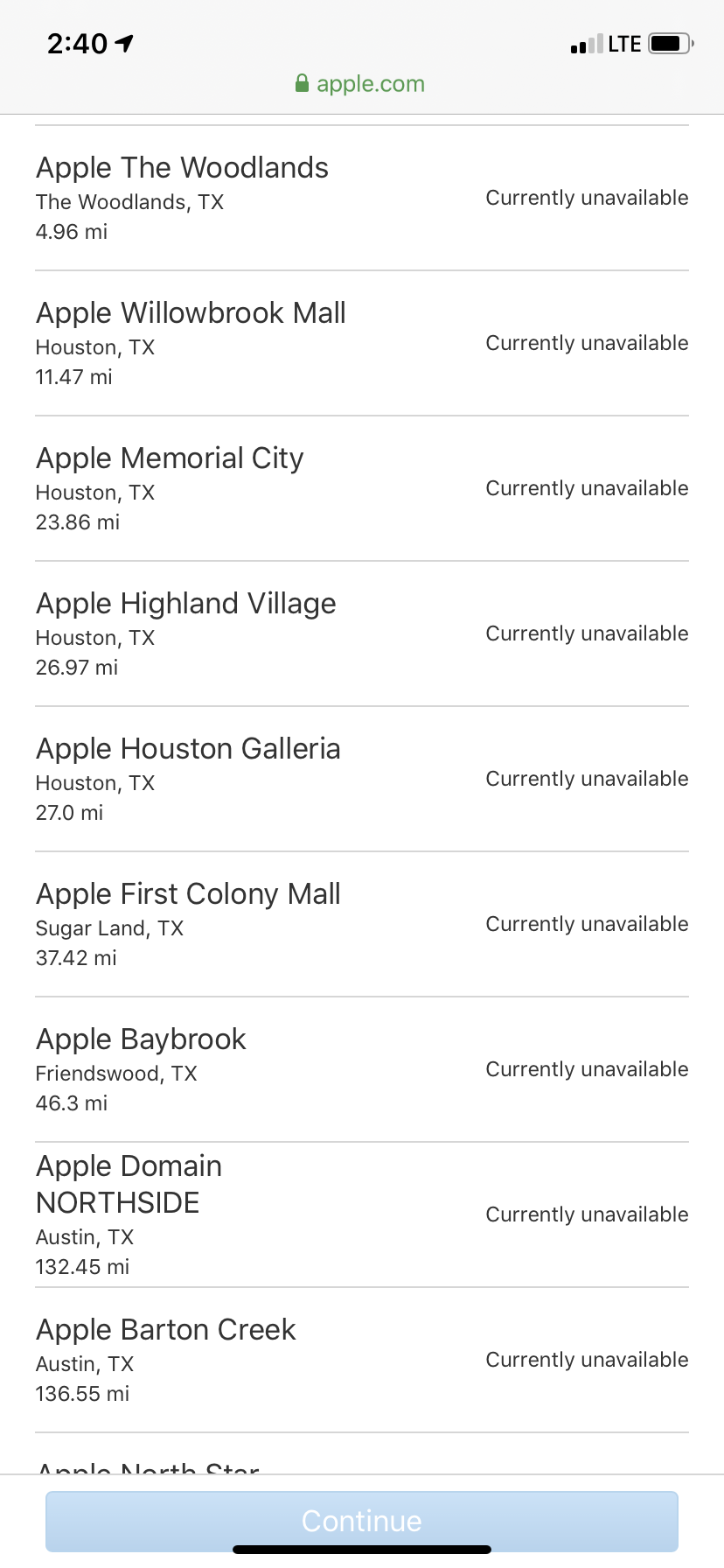Tap the Continue button

coord(362,1521)
